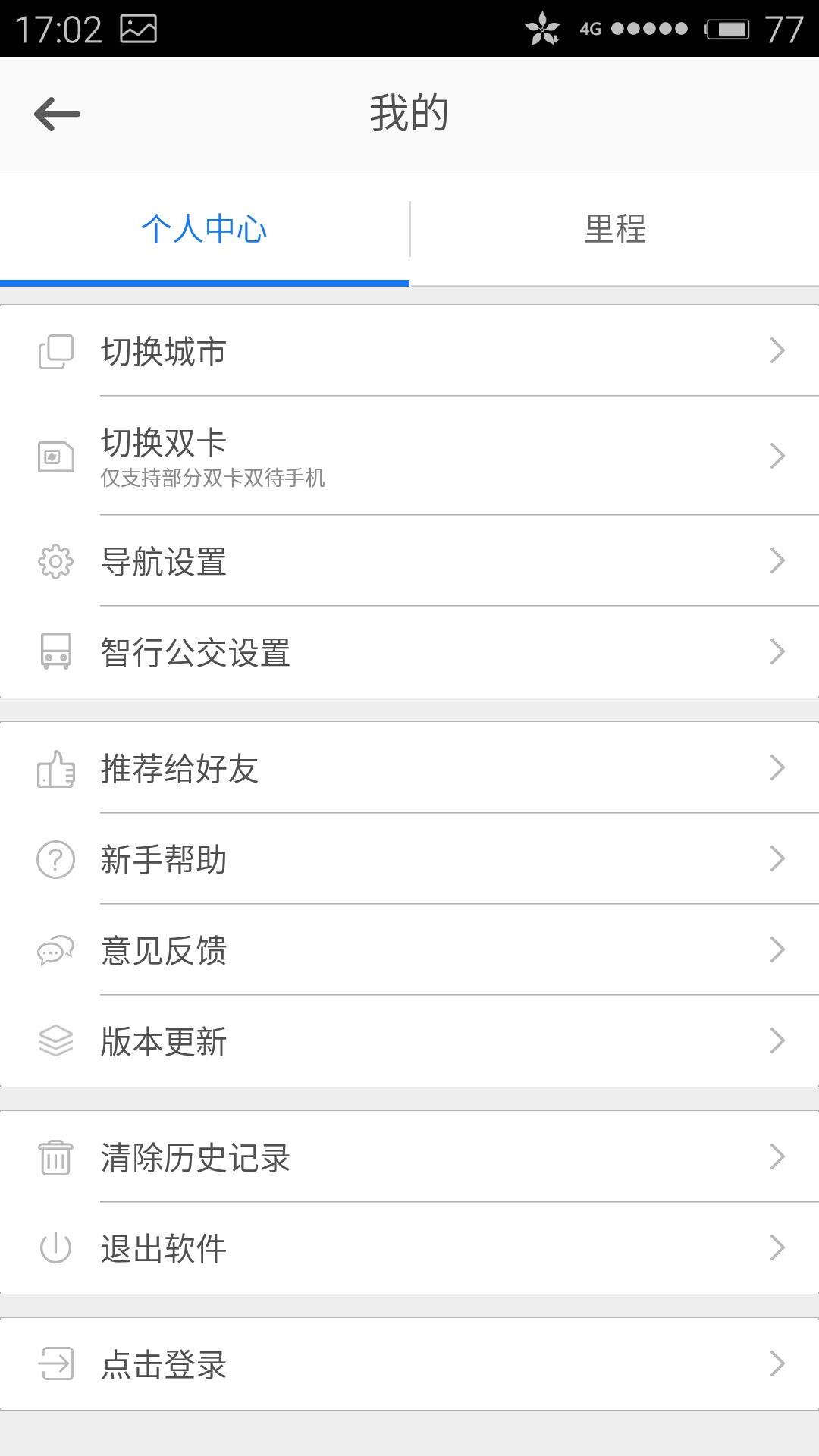
Task: Check 版本更新 for updates
Action: (x=409, y=1041)
